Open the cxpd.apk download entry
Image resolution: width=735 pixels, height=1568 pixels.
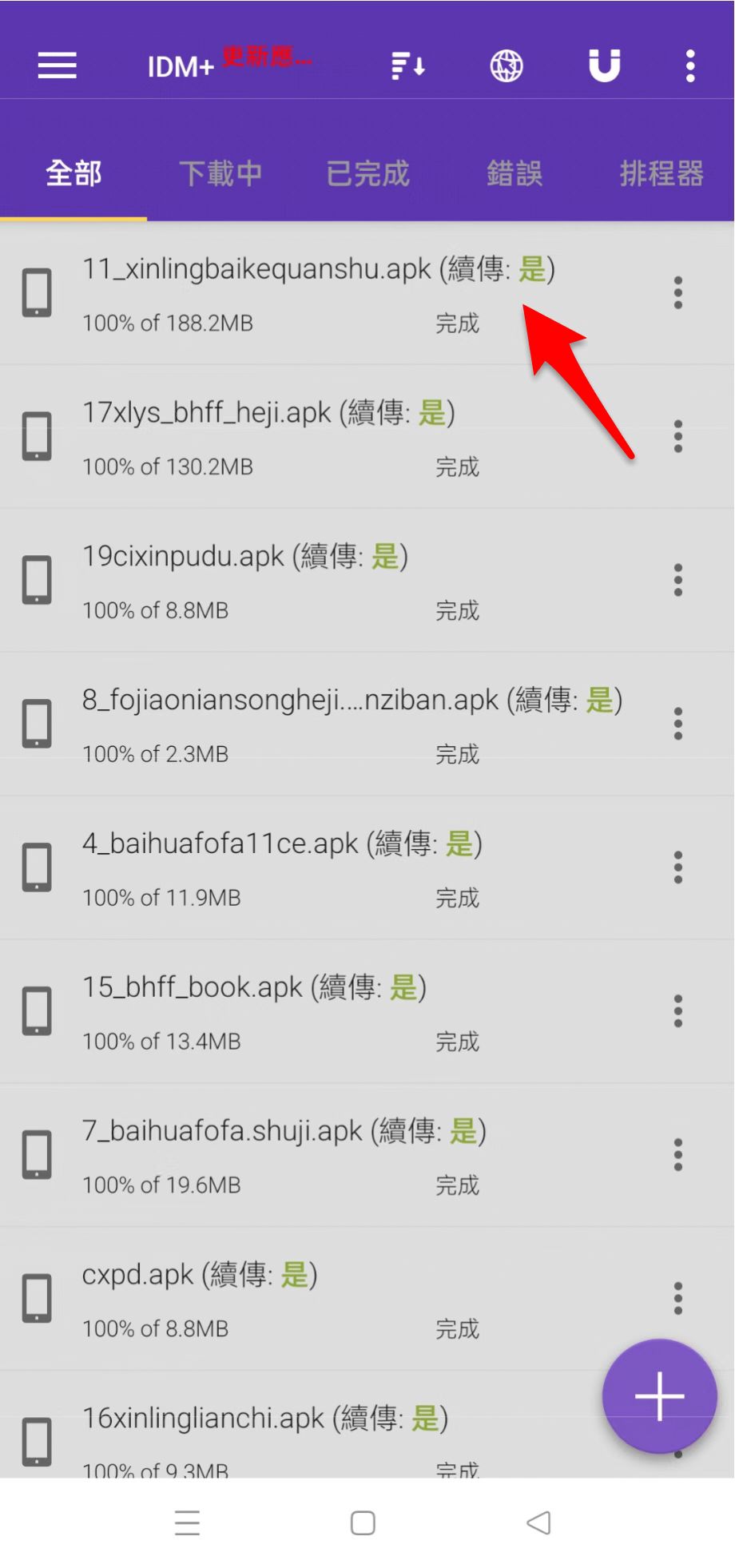(320, 1299)
